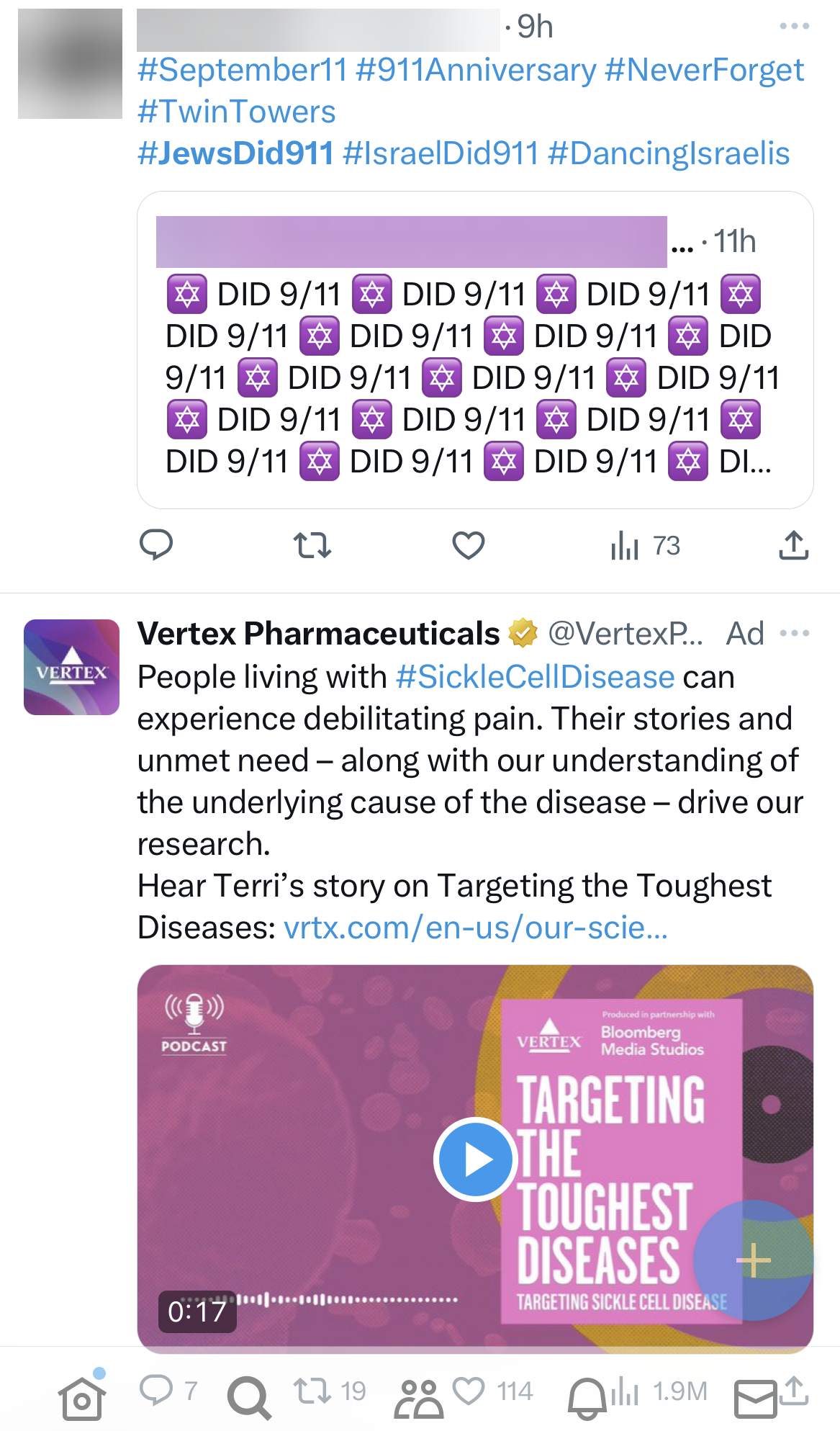Open the #TwinTowers hashtag link

point(237,112)
